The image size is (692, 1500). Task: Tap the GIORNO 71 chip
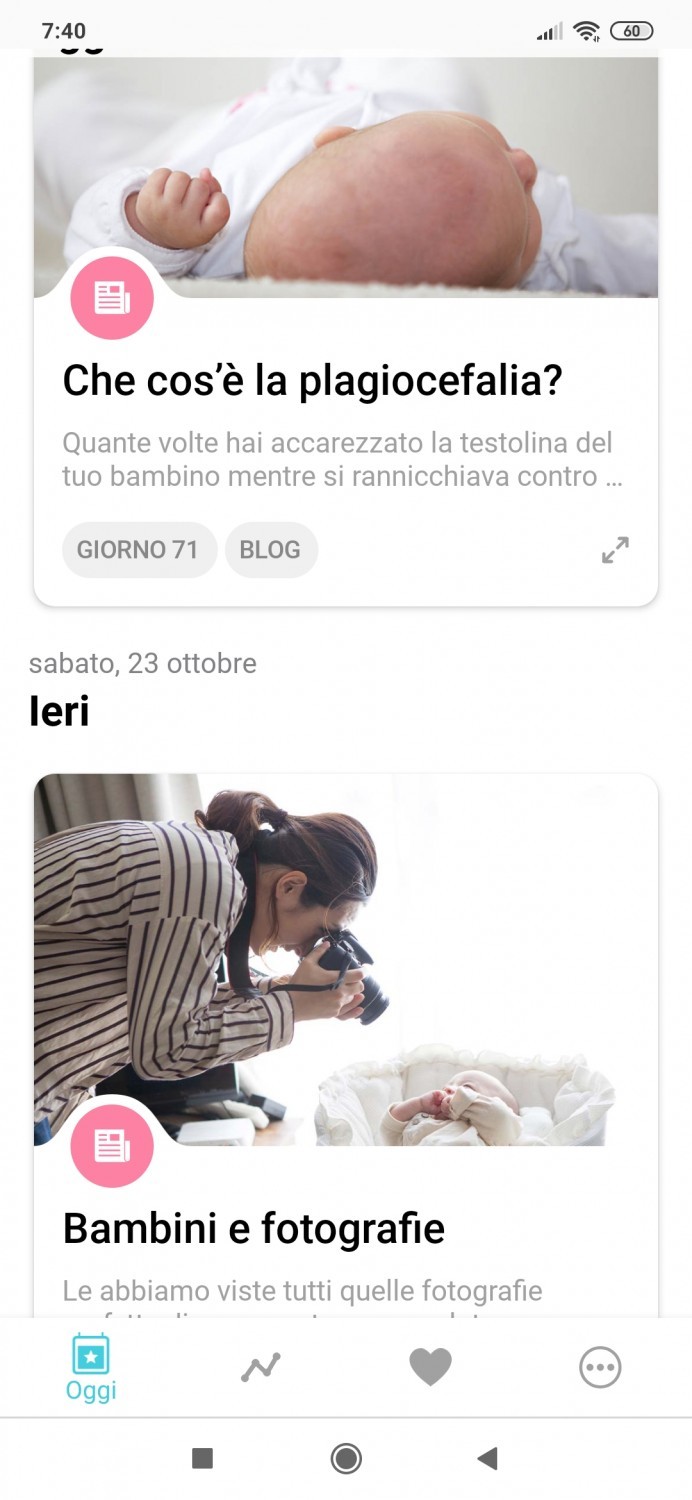137,550
